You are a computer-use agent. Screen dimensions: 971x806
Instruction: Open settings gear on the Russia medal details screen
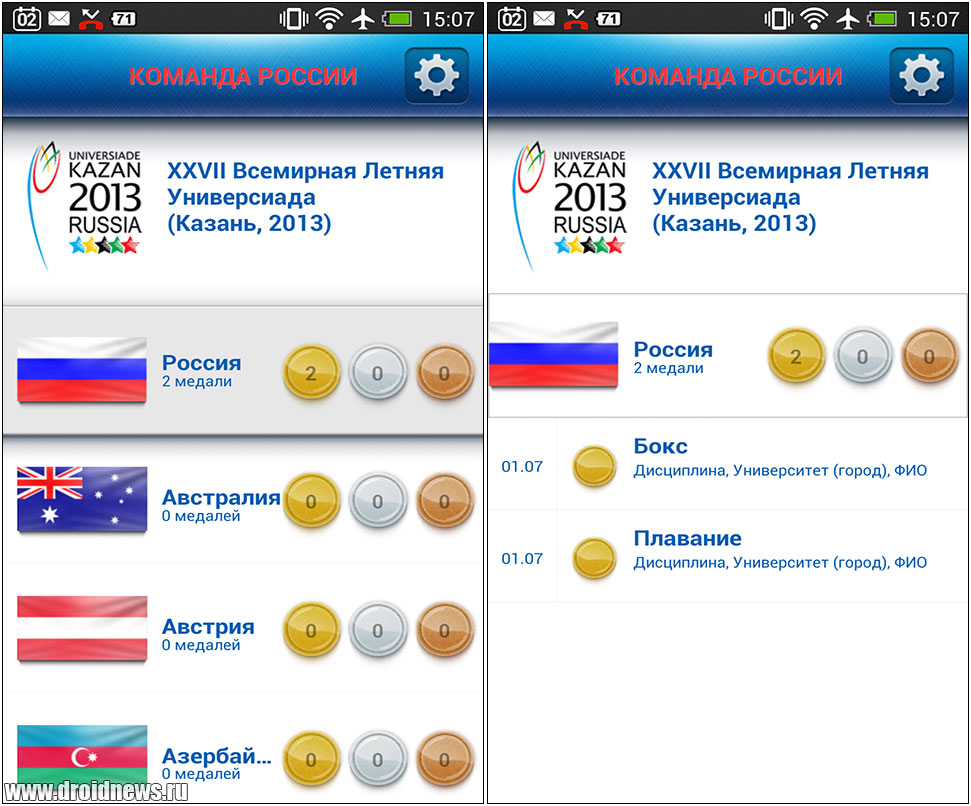click(922, 76)
